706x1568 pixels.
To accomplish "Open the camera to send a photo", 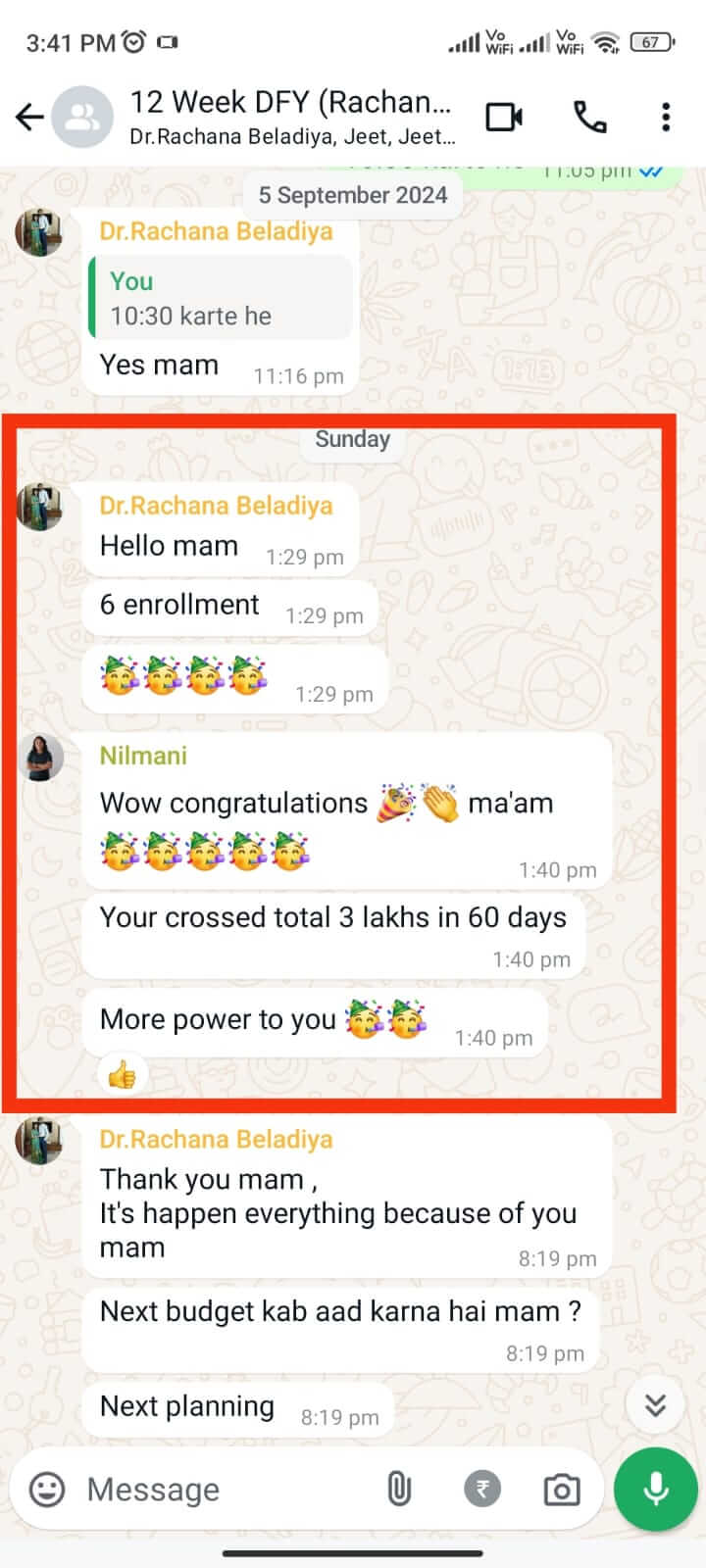I will [x=561, y=1491].
